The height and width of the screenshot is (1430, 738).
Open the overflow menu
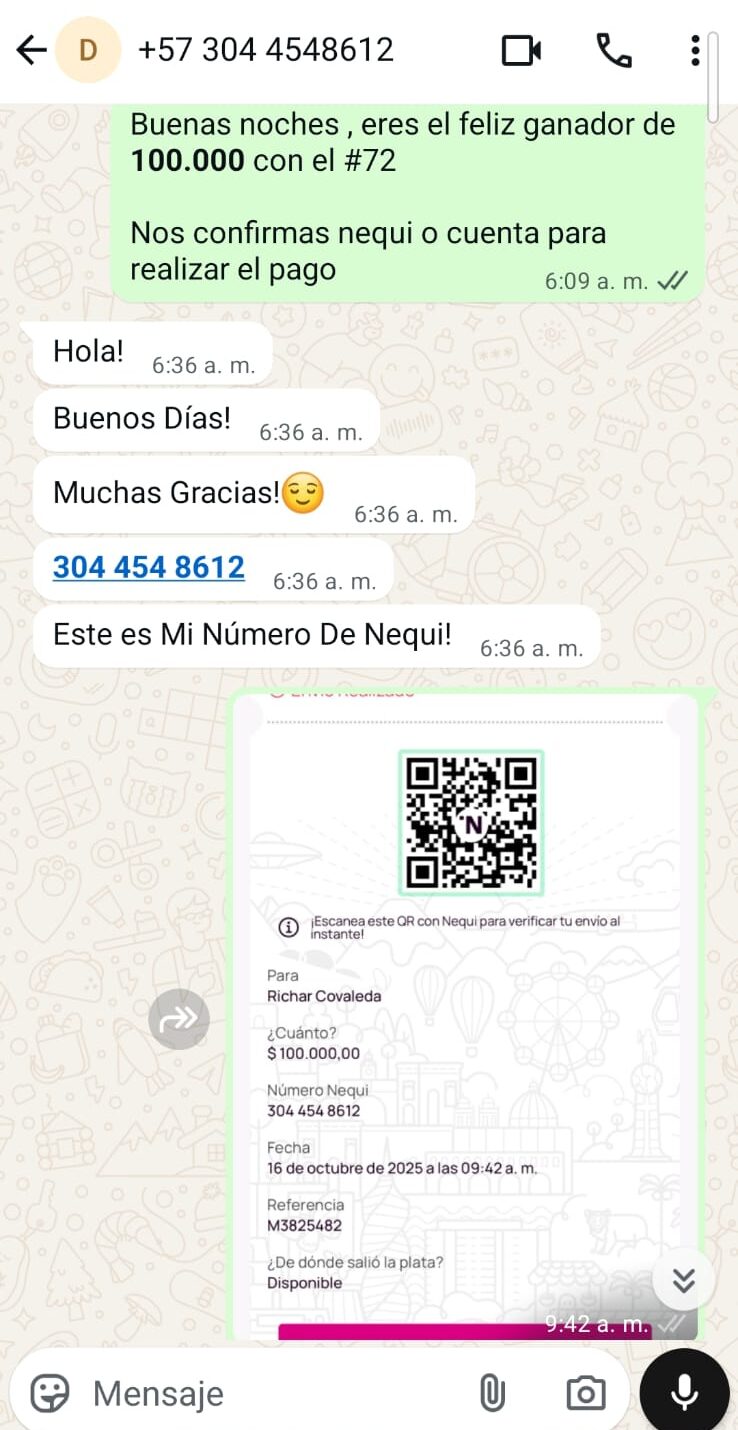click(695, 50)
